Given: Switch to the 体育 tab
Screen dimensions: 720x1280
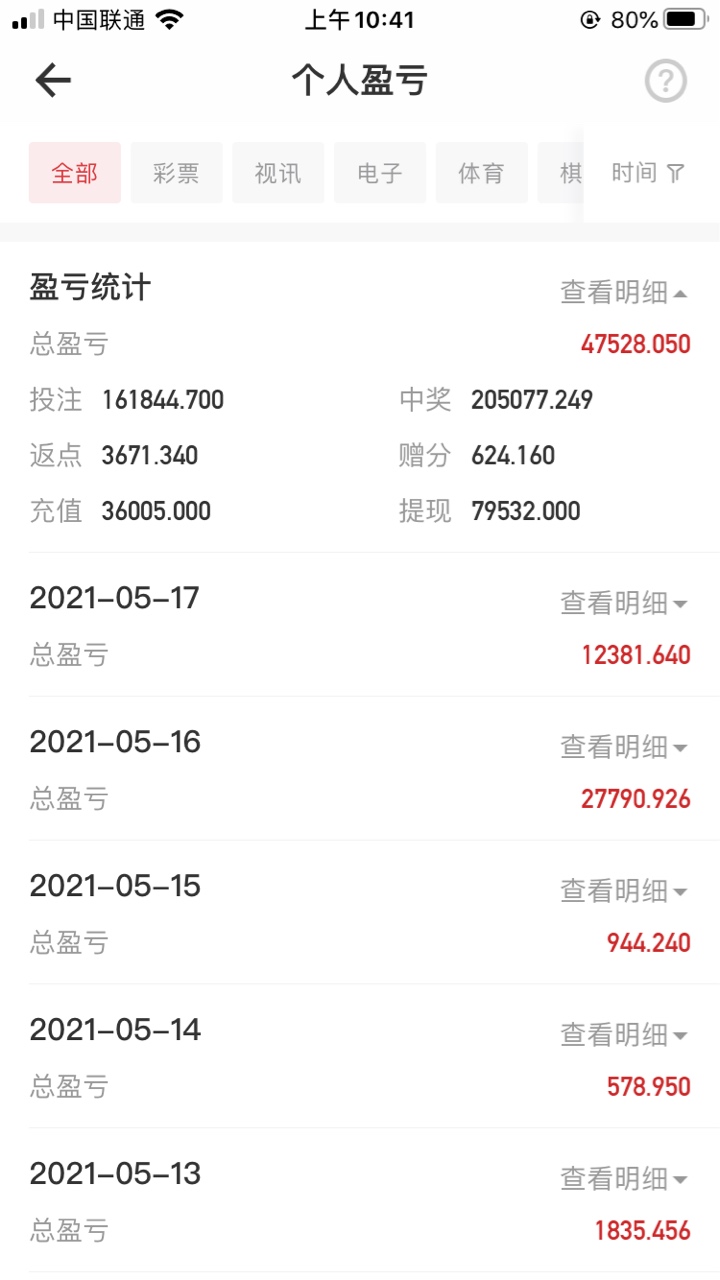Looking at the screenshot, I should pyautogui.click(x=481, y=173).
